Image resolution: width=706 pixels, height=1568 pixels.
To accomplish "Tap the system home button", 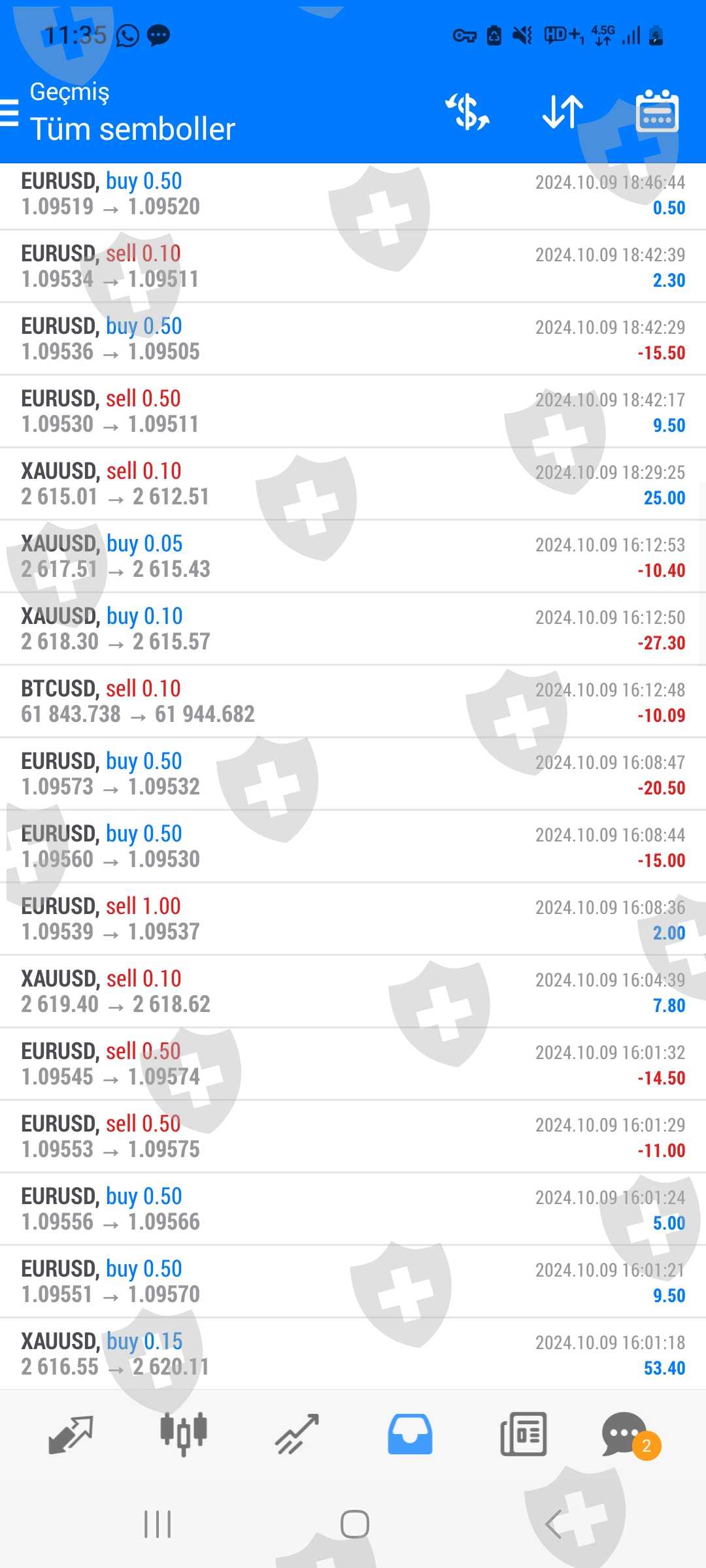I will [354, 1525].
